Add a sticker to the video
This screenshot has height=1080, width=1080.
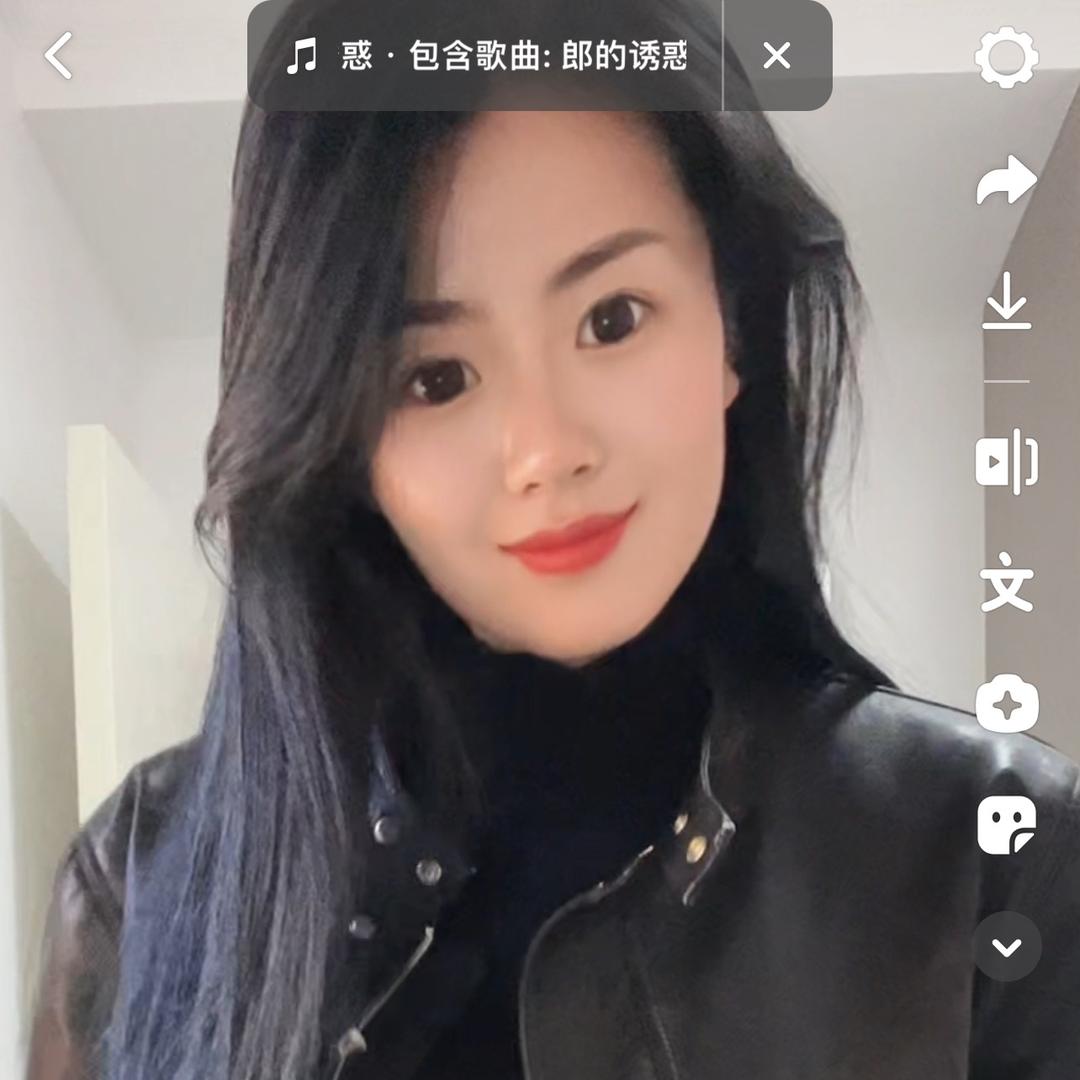click(x=1006, y=826)
